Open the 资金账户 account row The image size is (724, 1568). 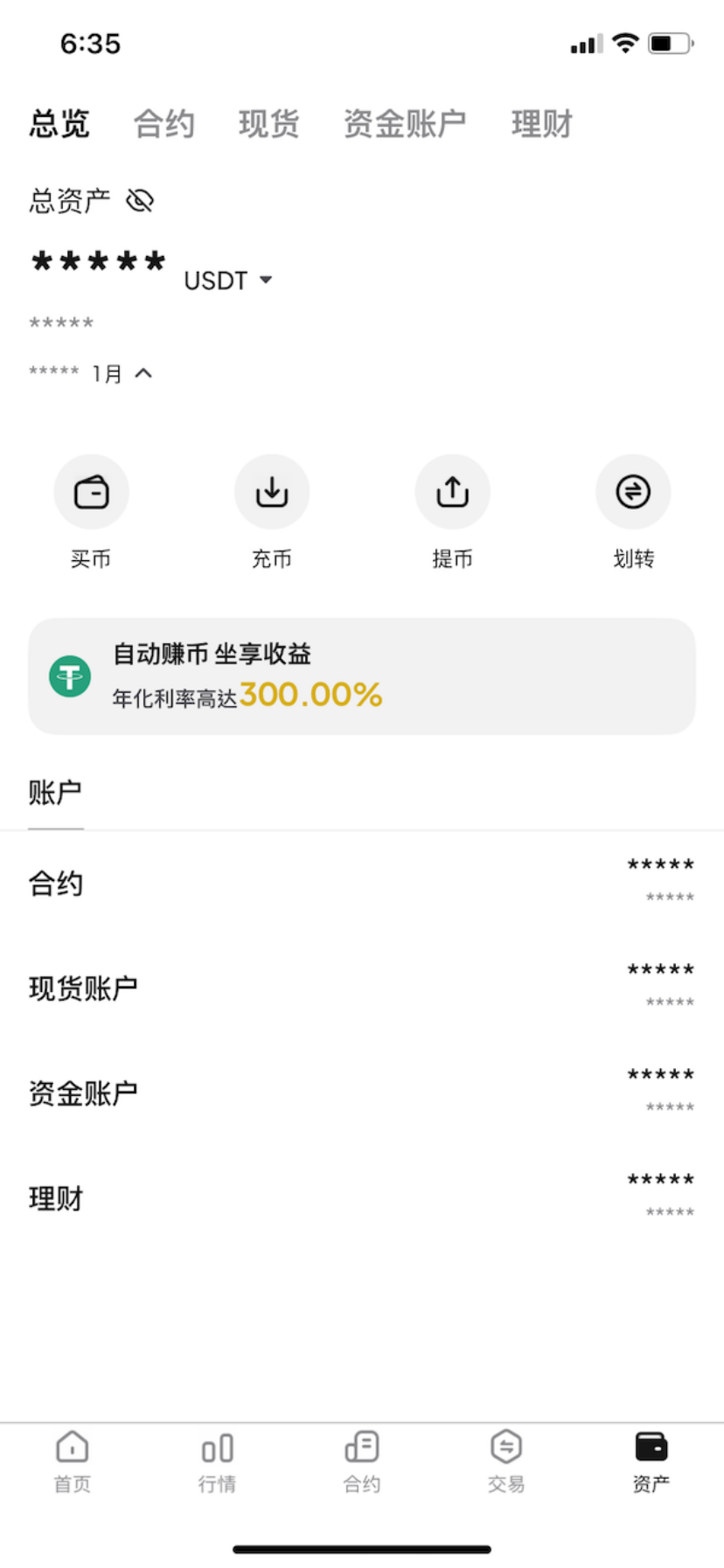(x=362, y=1093)
